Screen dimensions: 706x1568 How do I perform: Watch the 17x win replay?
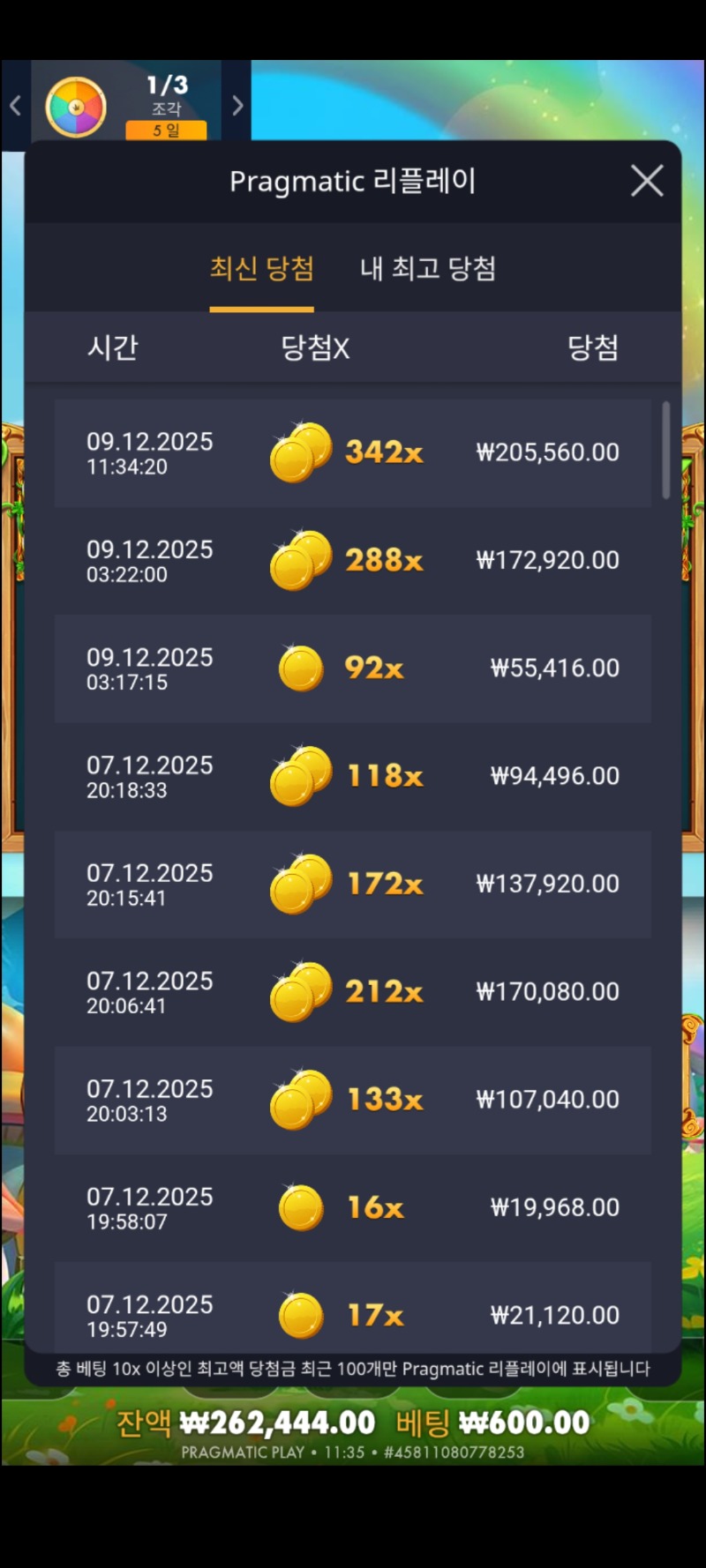tap(353, 1314)
